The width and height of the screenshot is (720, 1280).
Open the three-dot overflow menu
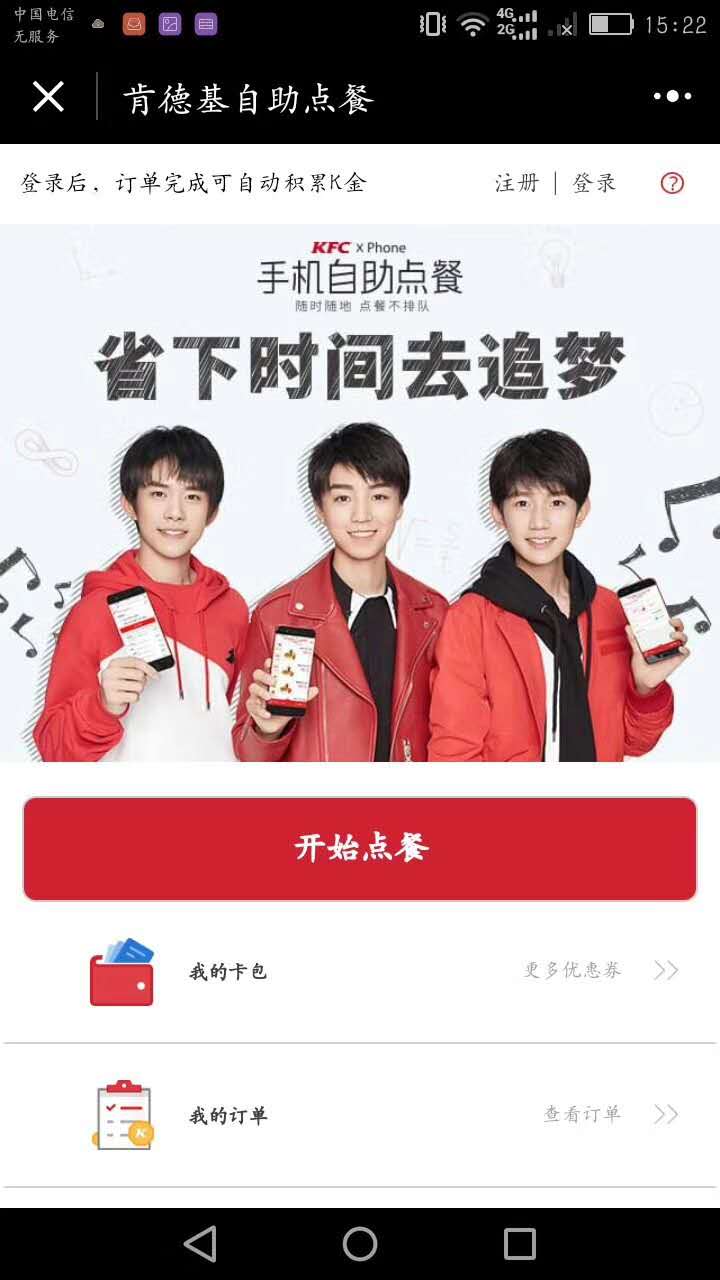(672, 97)
